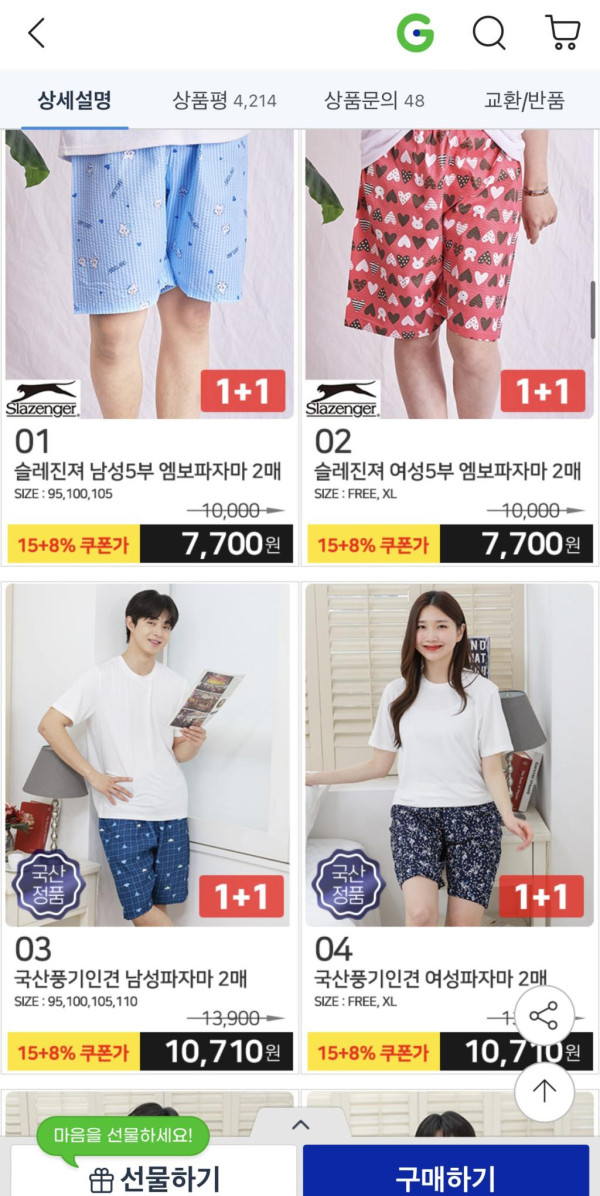Open the 상품문의 tab
This screenshot has height=1196, width=600.
coord(374,100)
